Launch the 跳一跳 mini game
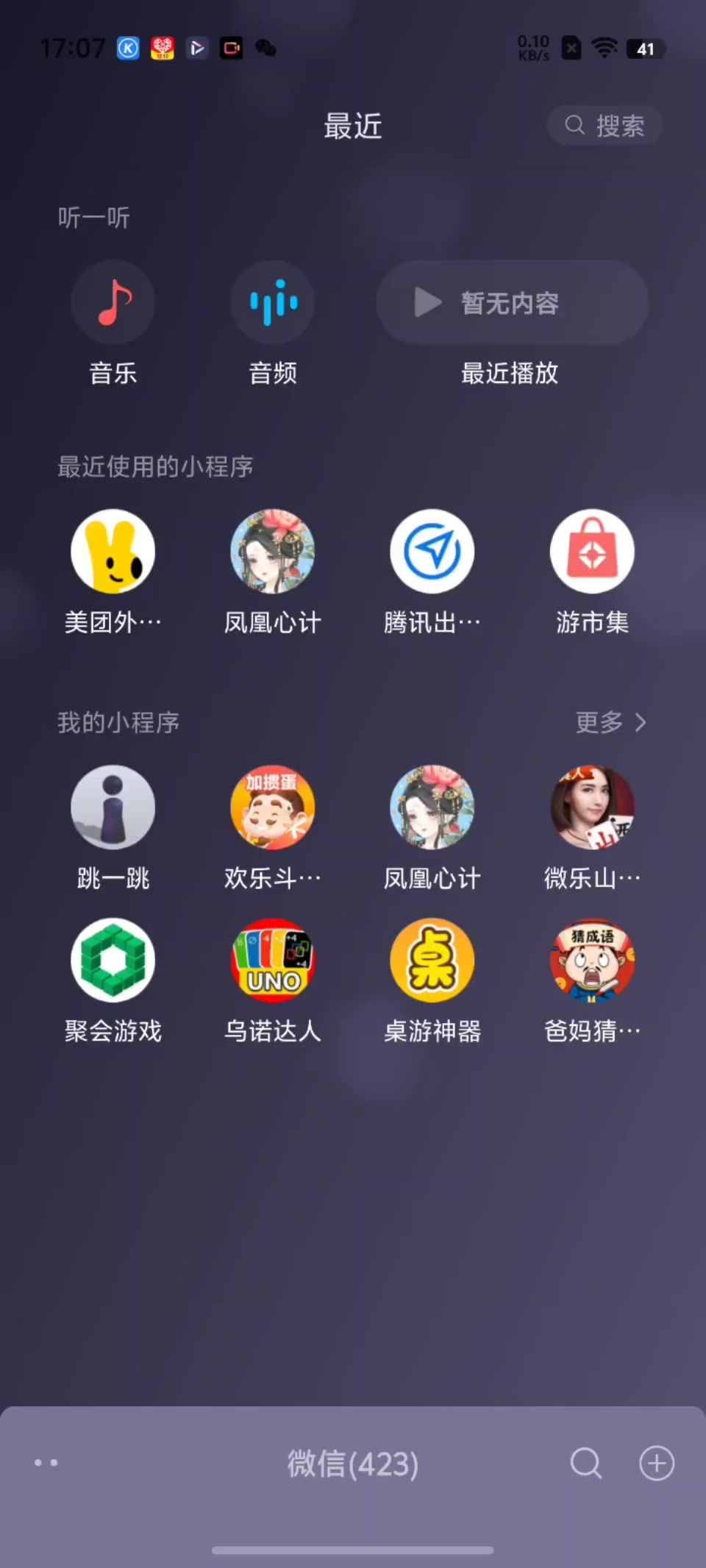 pos(113,808)
